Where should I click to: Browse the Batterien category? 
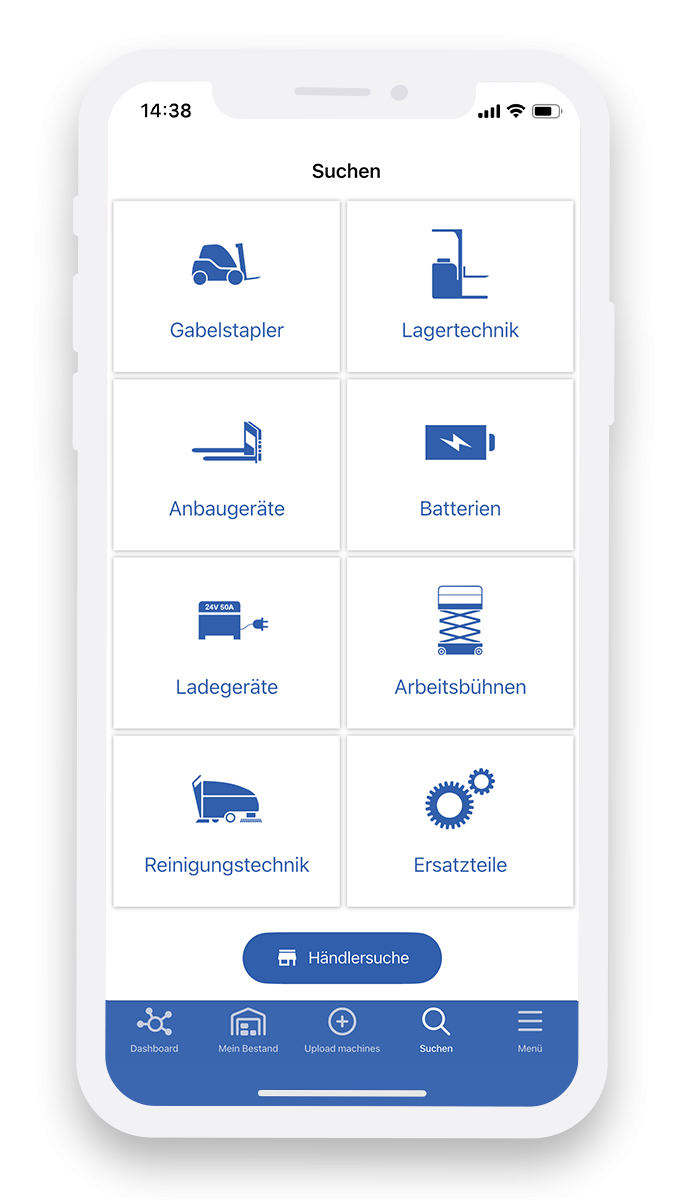(x=460, y=465)
